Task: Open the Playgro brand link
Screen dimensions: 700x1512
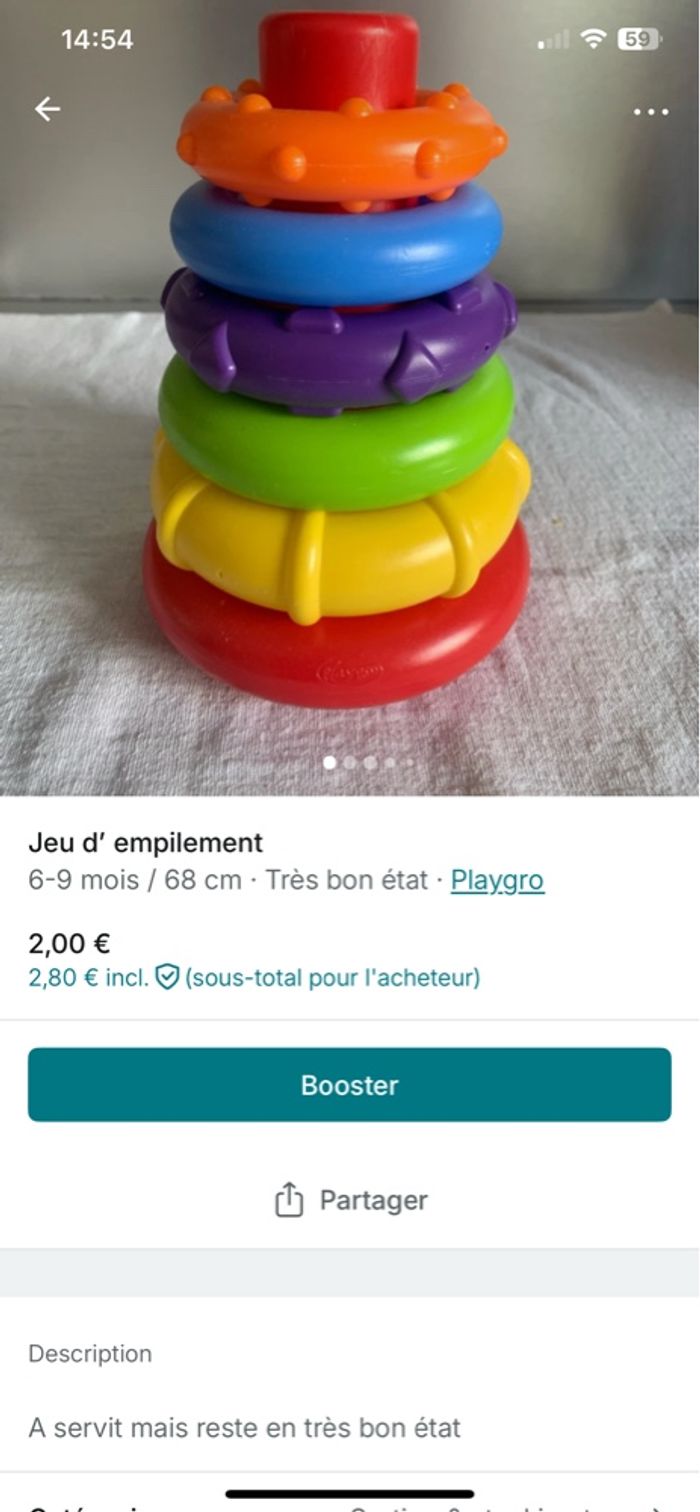Action: (x=497, y=881)
